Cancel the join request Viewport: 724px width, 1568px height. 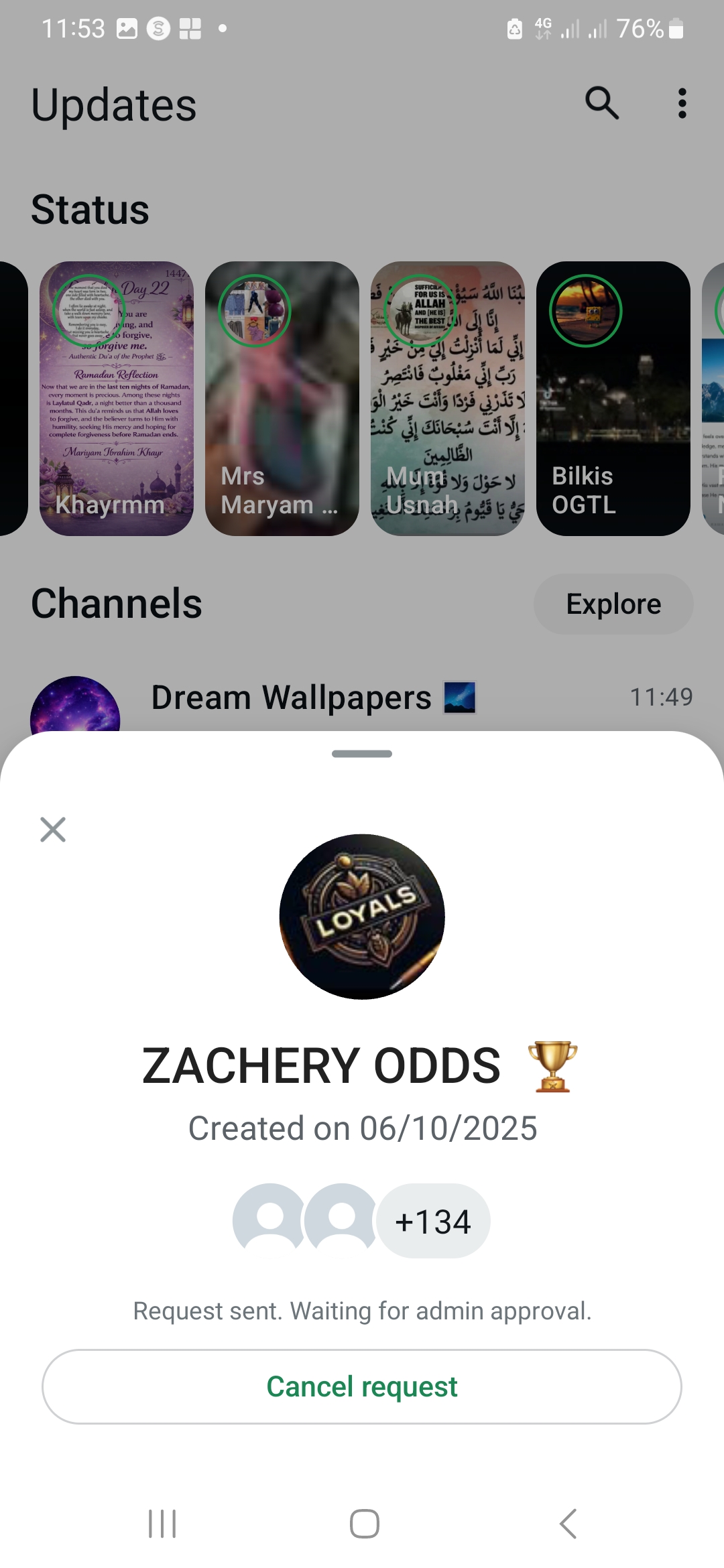tap(362, 1386)
